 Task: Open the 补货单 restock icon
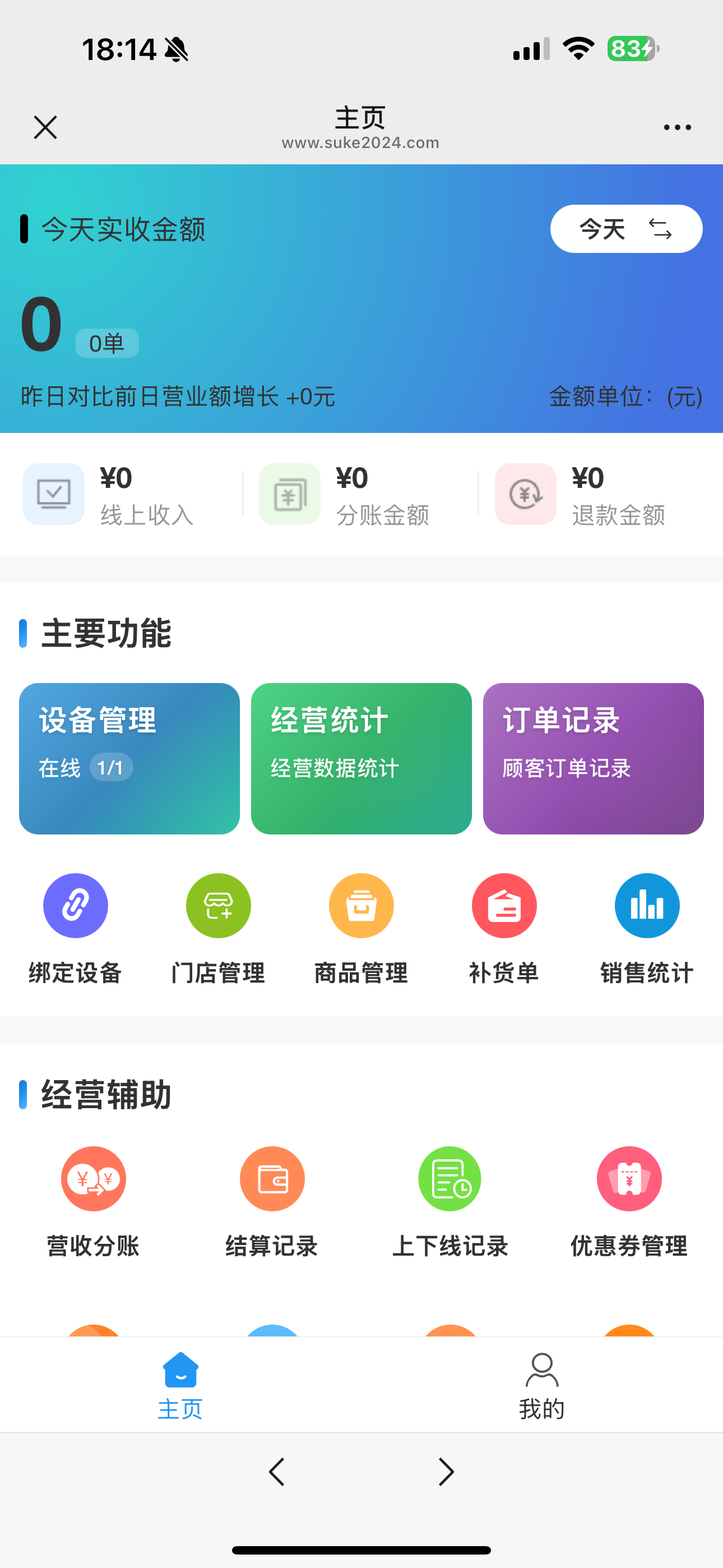[504, 905]
